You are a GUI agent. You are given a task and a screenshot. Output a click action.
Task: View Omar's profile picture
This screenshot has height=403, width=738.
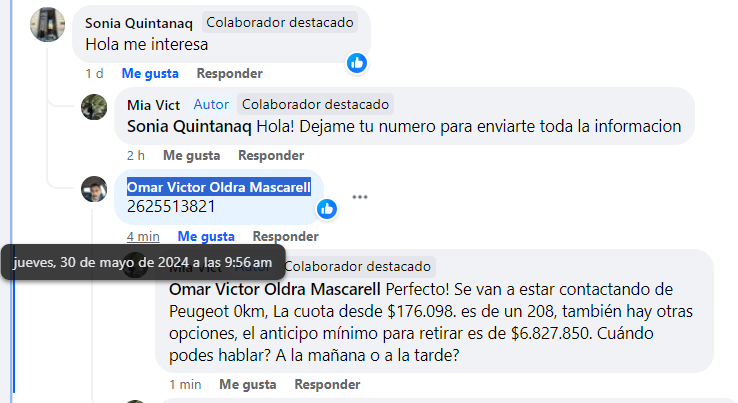pyautogui.click(x=94, y=189)
